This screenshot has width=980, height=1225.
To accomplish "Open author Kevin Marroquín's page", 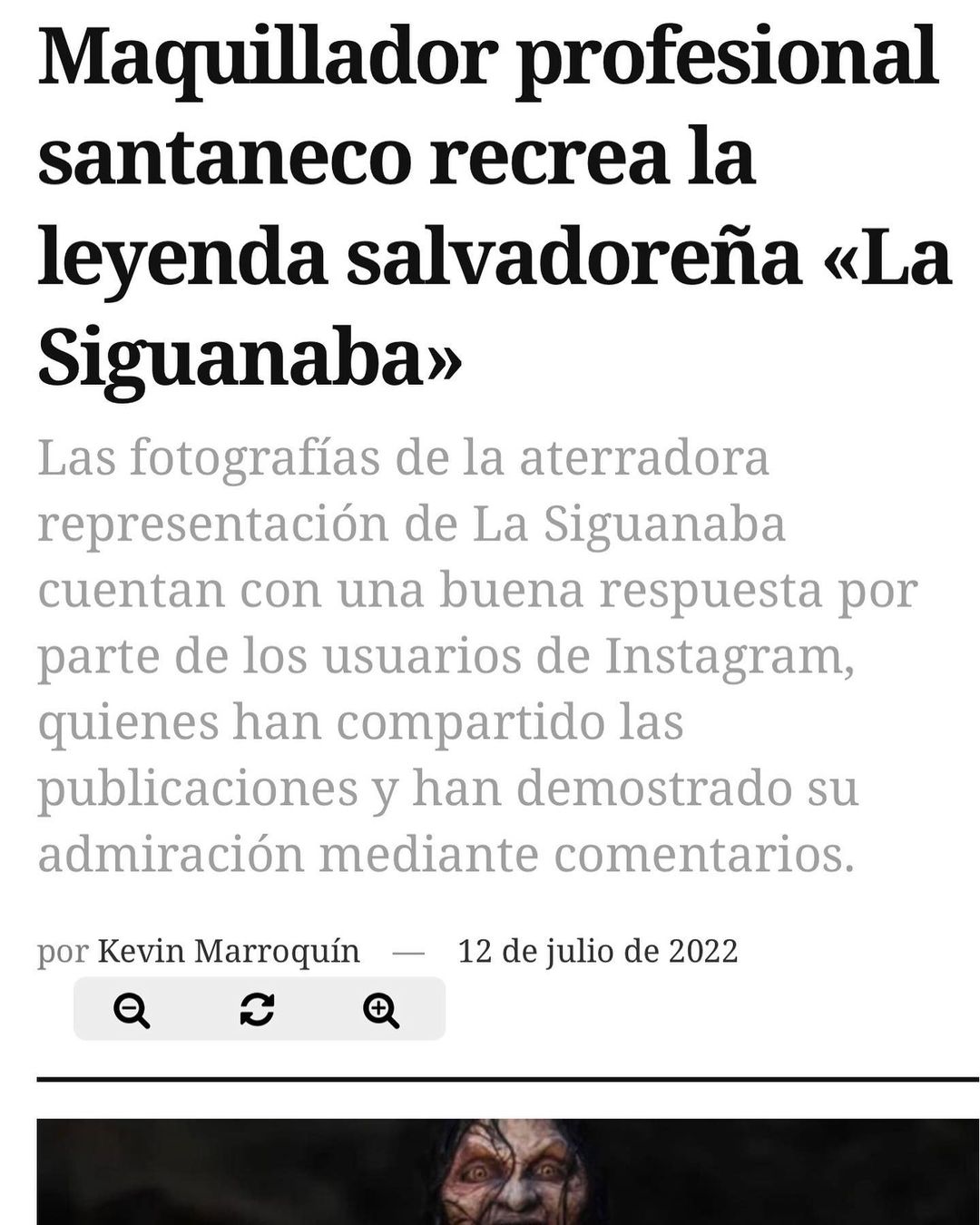I will 229,951.
